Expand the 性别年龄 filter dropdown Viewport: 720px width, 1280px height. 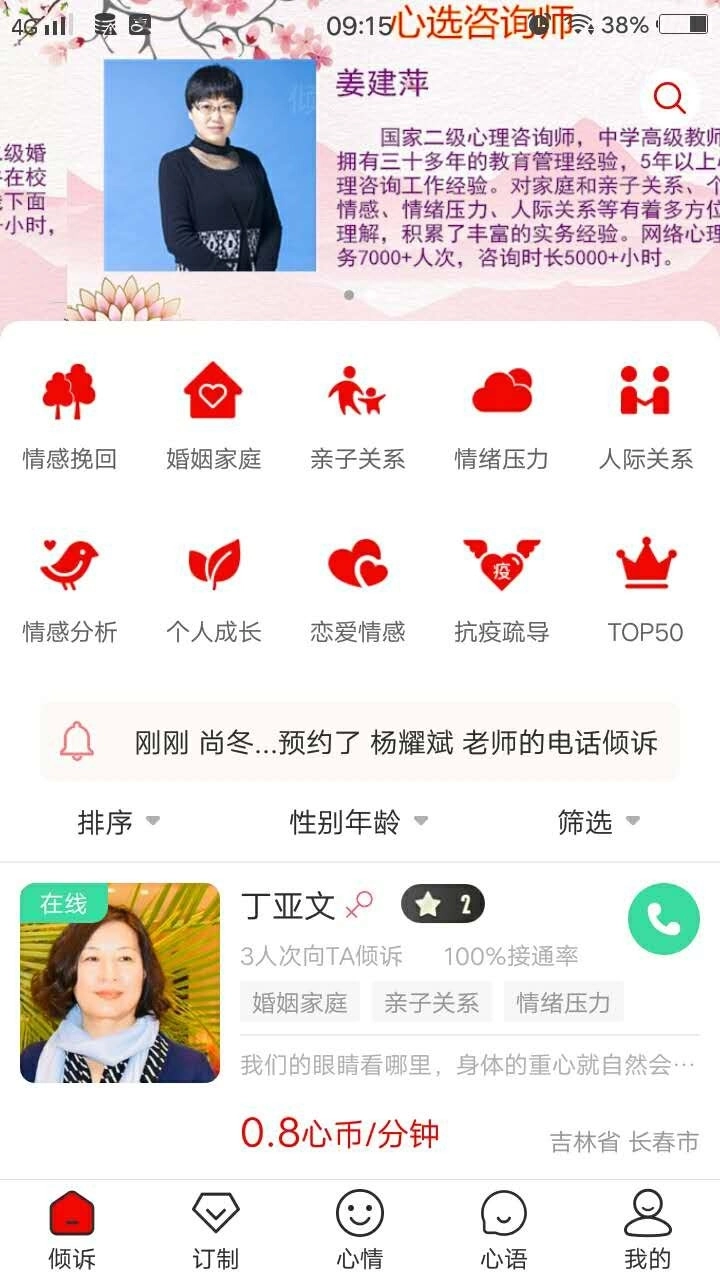pyautogui.click(x=357, y=820)
